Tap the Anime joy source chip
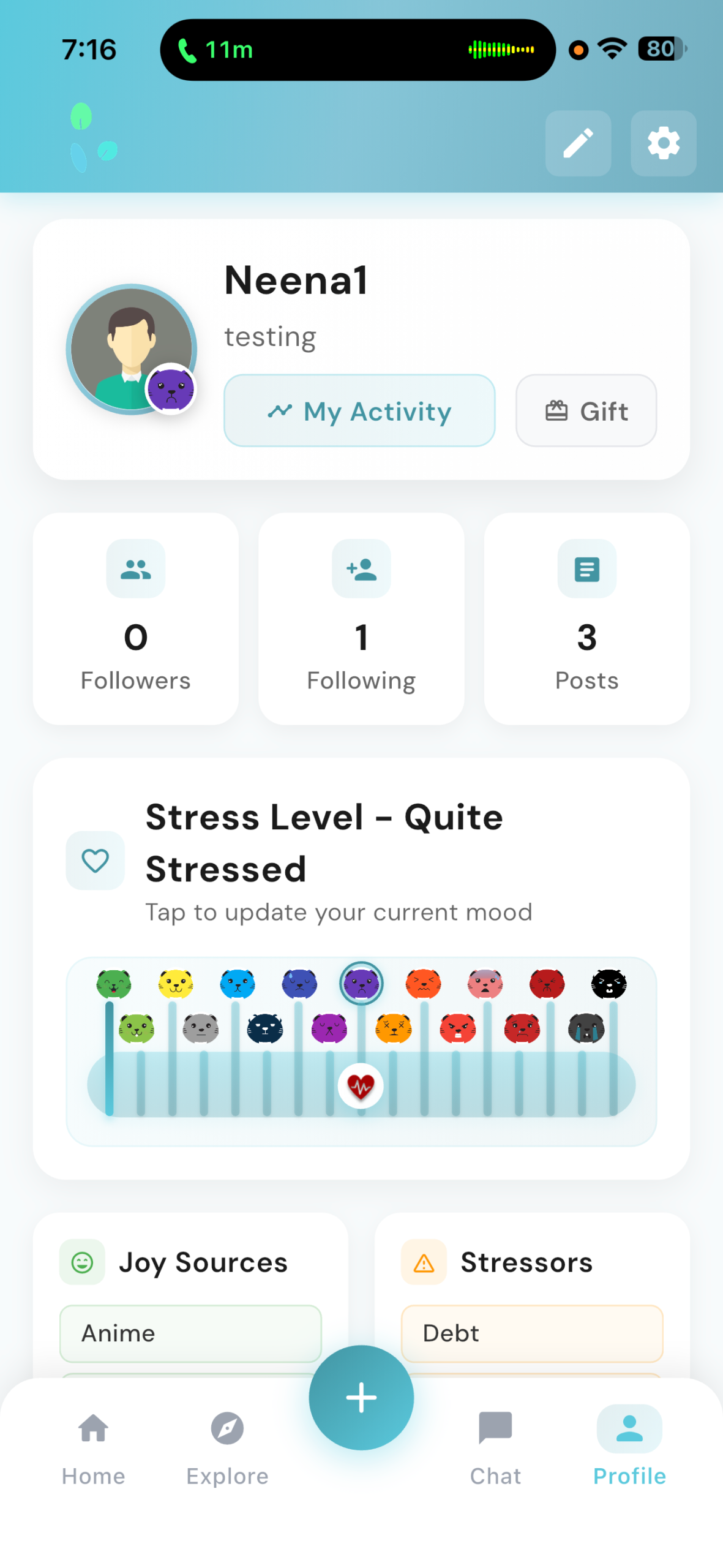 click(190, 1333)
